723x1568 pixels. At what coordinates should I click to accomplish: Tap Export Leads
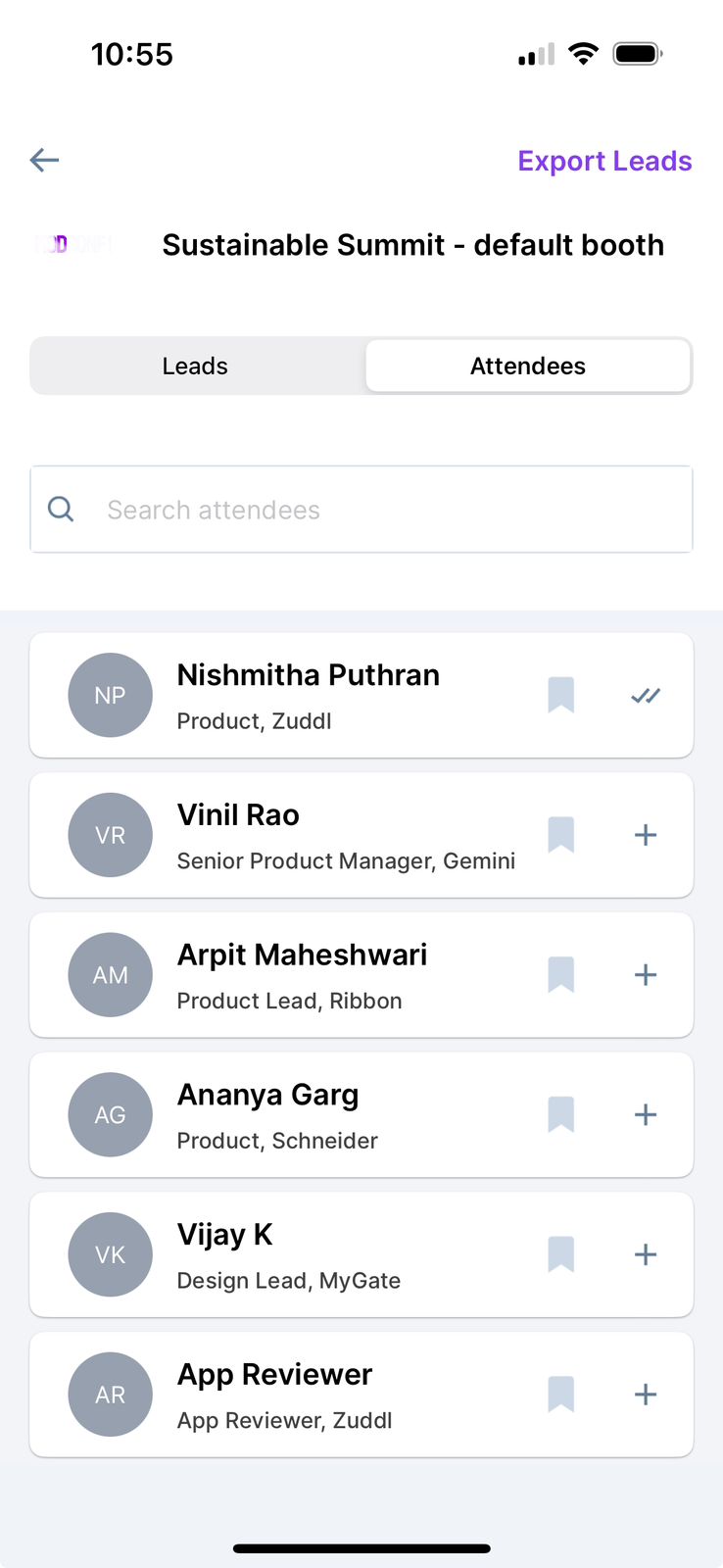coord(604,161)
